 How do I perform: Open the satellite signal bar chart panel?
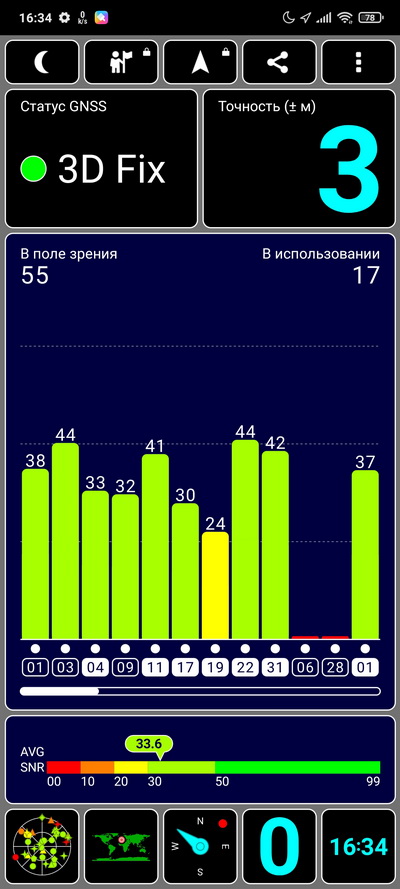pos(200,471)
